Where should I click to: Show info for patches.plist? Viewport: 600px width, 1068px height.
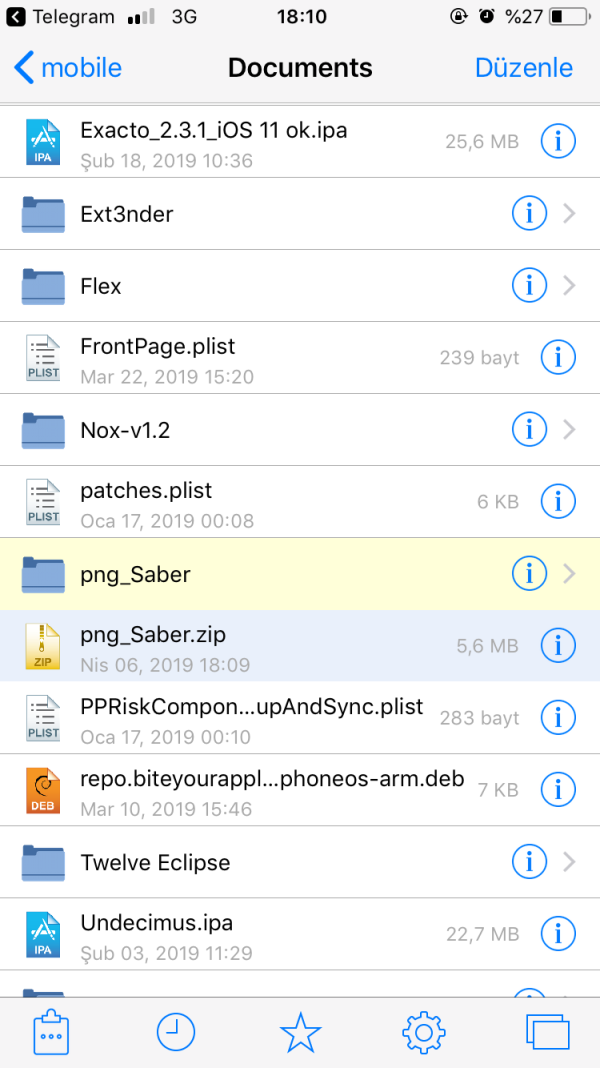tap(557, 502)
